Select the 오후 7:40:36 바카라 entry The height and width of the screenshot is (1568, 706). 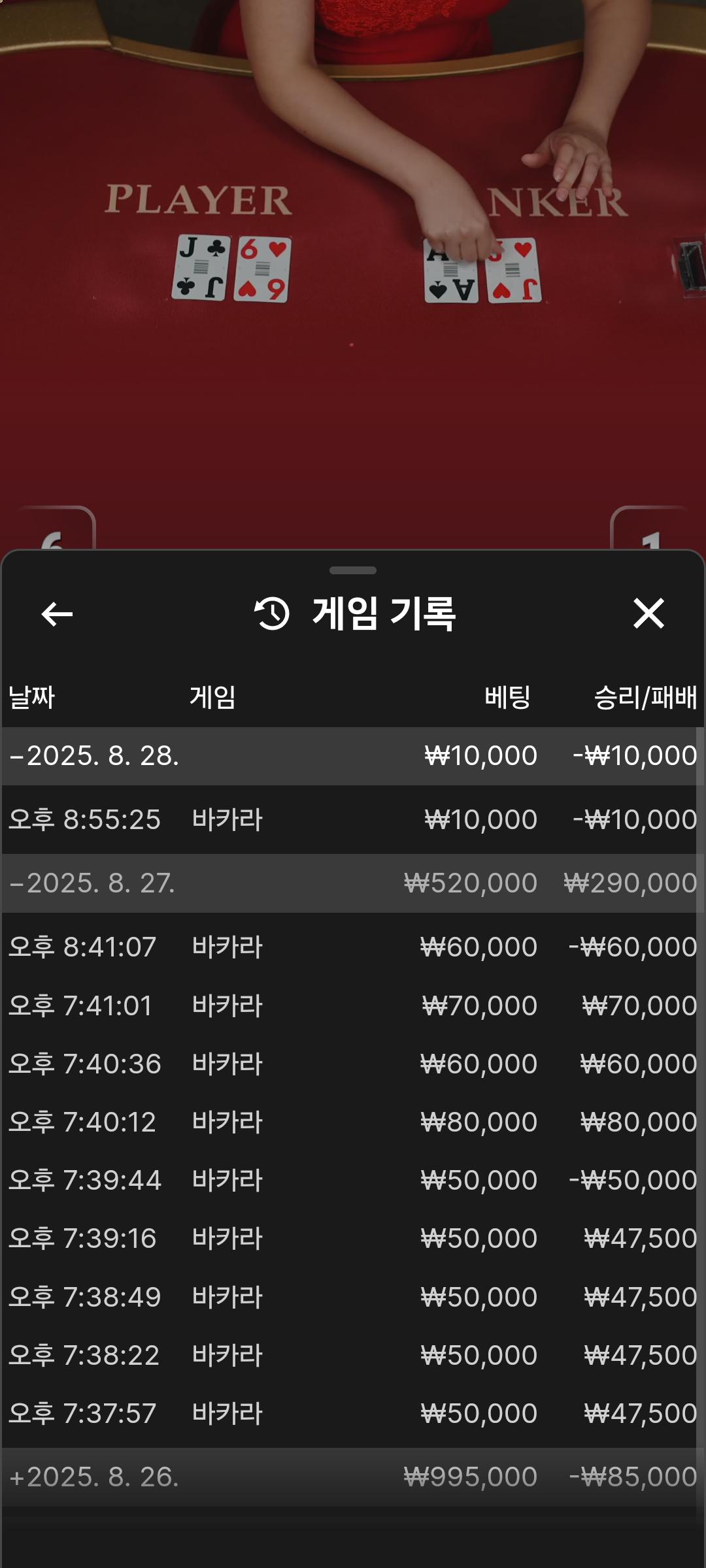[x=353, y=1064]
